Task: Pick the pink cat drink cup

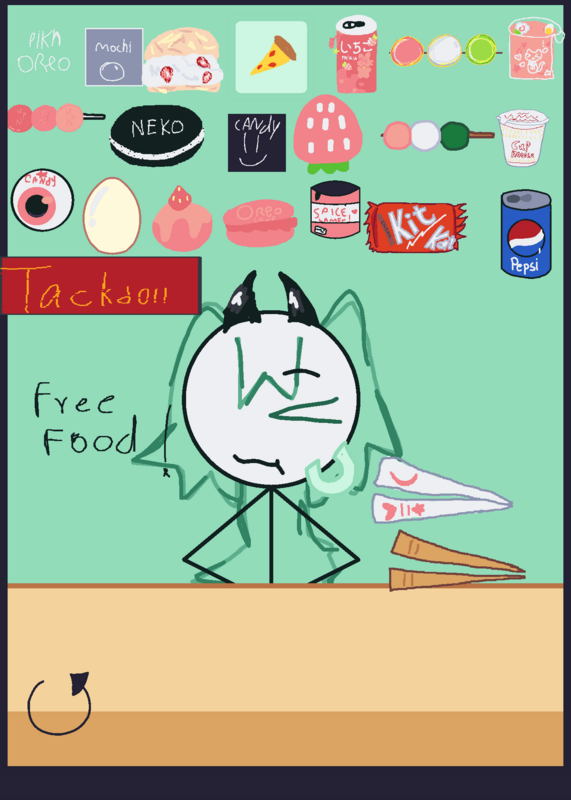Action: [x=532, y=48]
